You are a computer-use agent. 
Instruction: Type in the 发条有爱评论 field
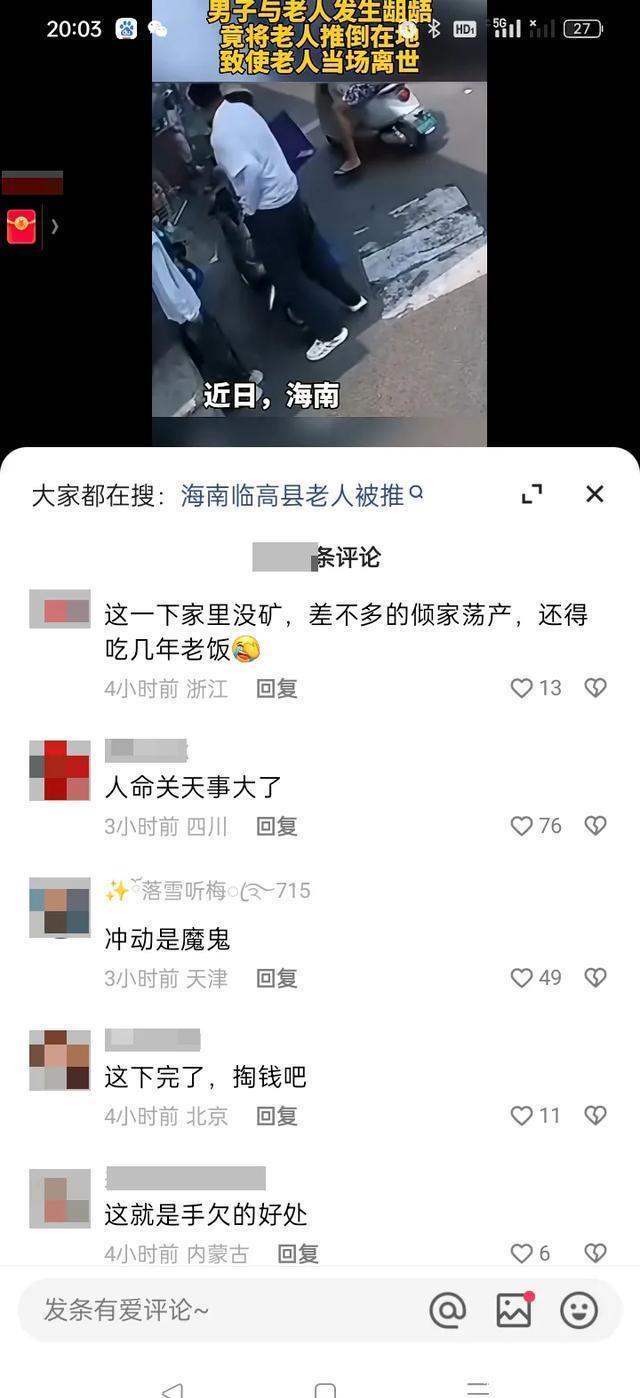220,1310
